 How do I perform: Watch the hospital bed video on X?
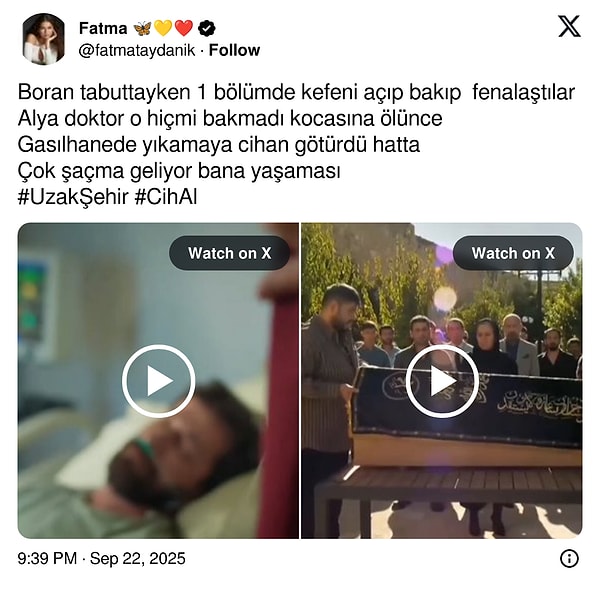coord(229,254)
